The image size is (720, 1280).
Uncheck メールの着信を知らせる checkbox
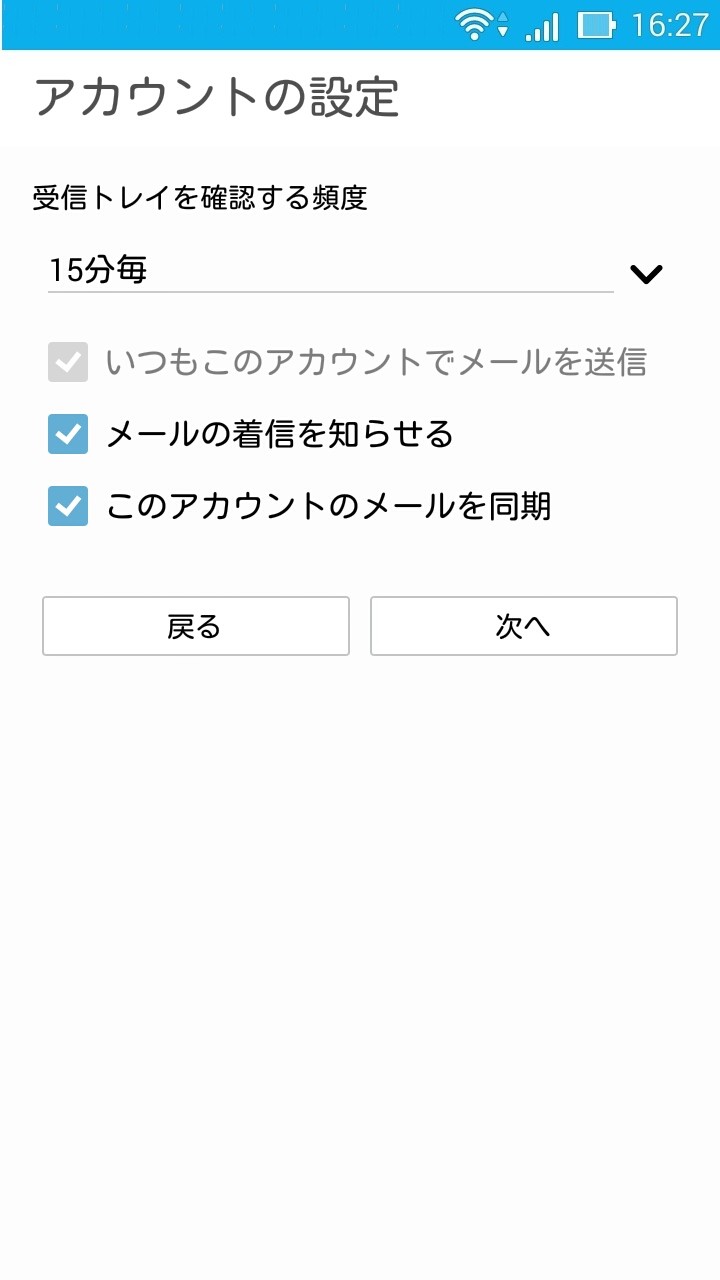pos(68,434)
